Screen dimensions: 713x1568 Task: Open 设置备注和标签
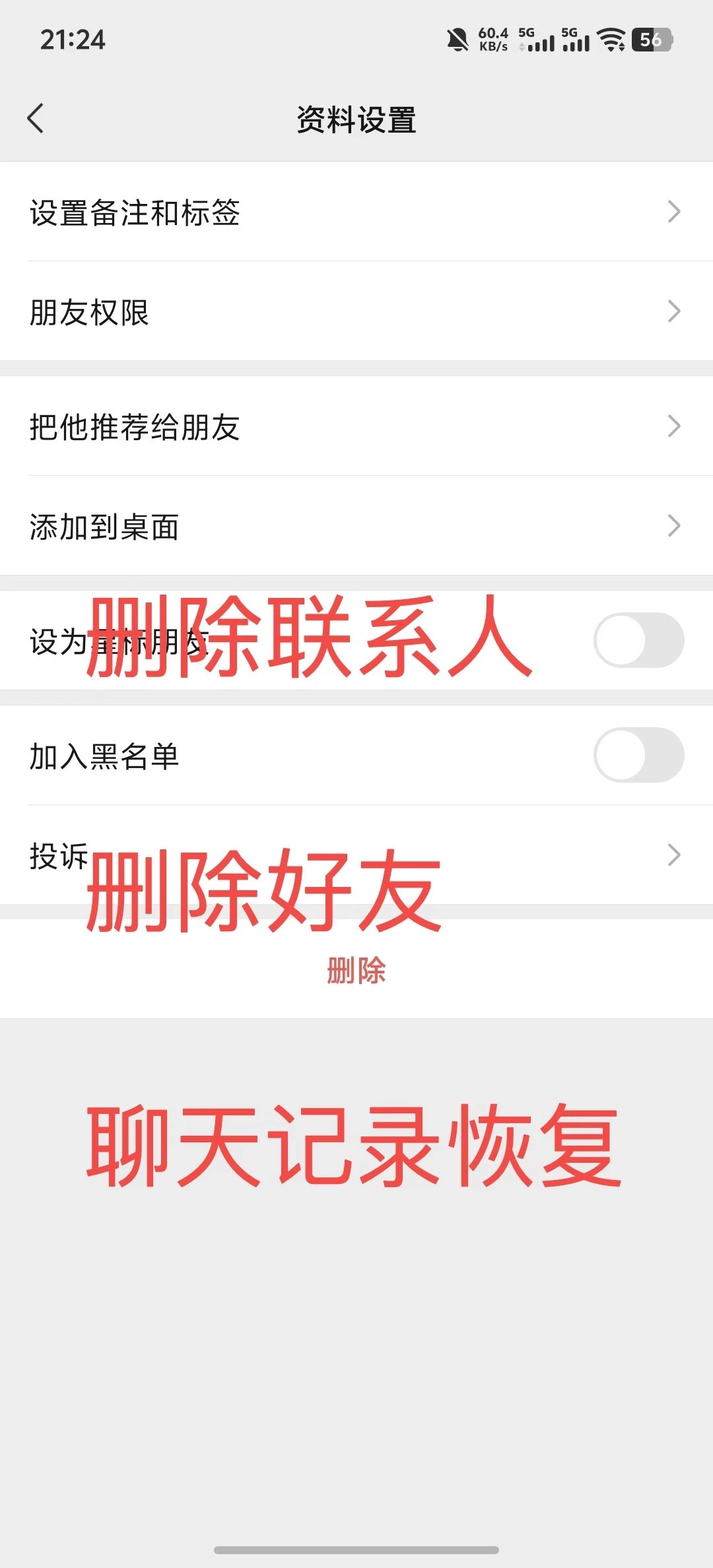pos(356,211)
